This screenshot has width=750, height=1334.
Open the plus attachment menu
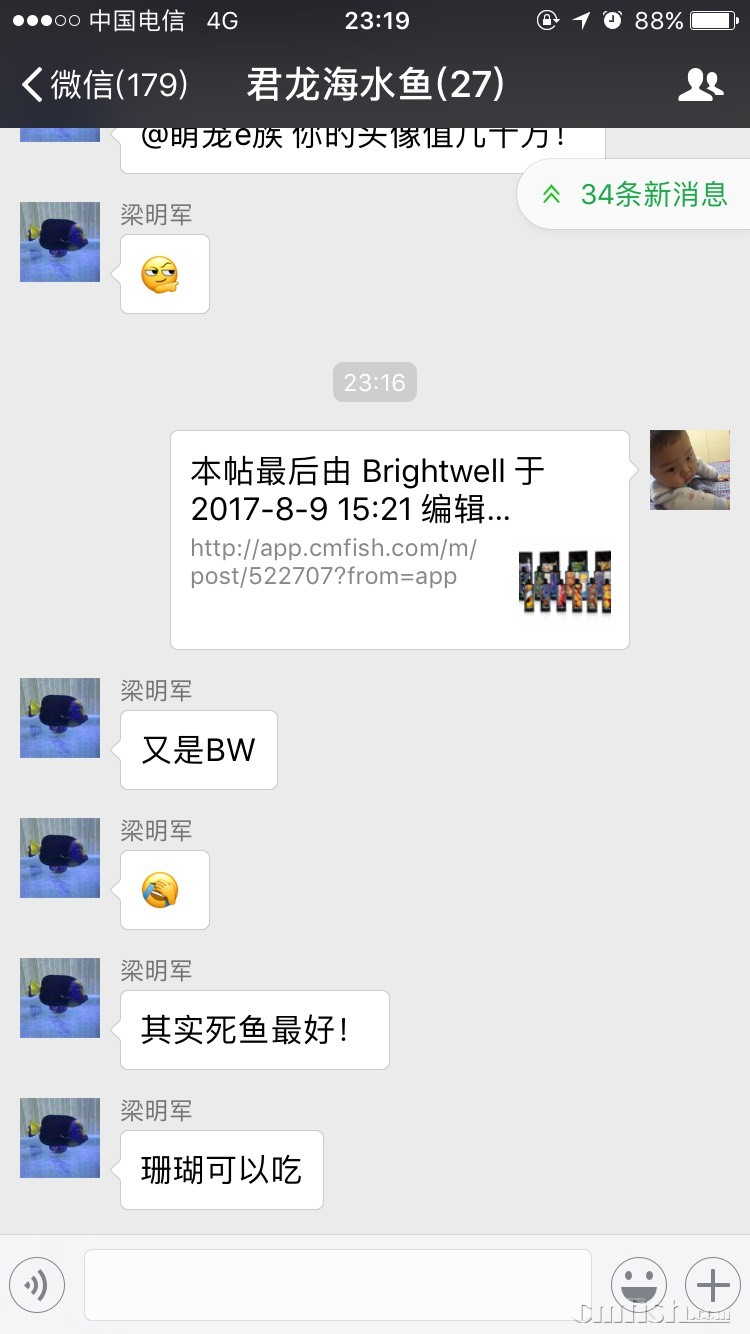pos(712,1284)
